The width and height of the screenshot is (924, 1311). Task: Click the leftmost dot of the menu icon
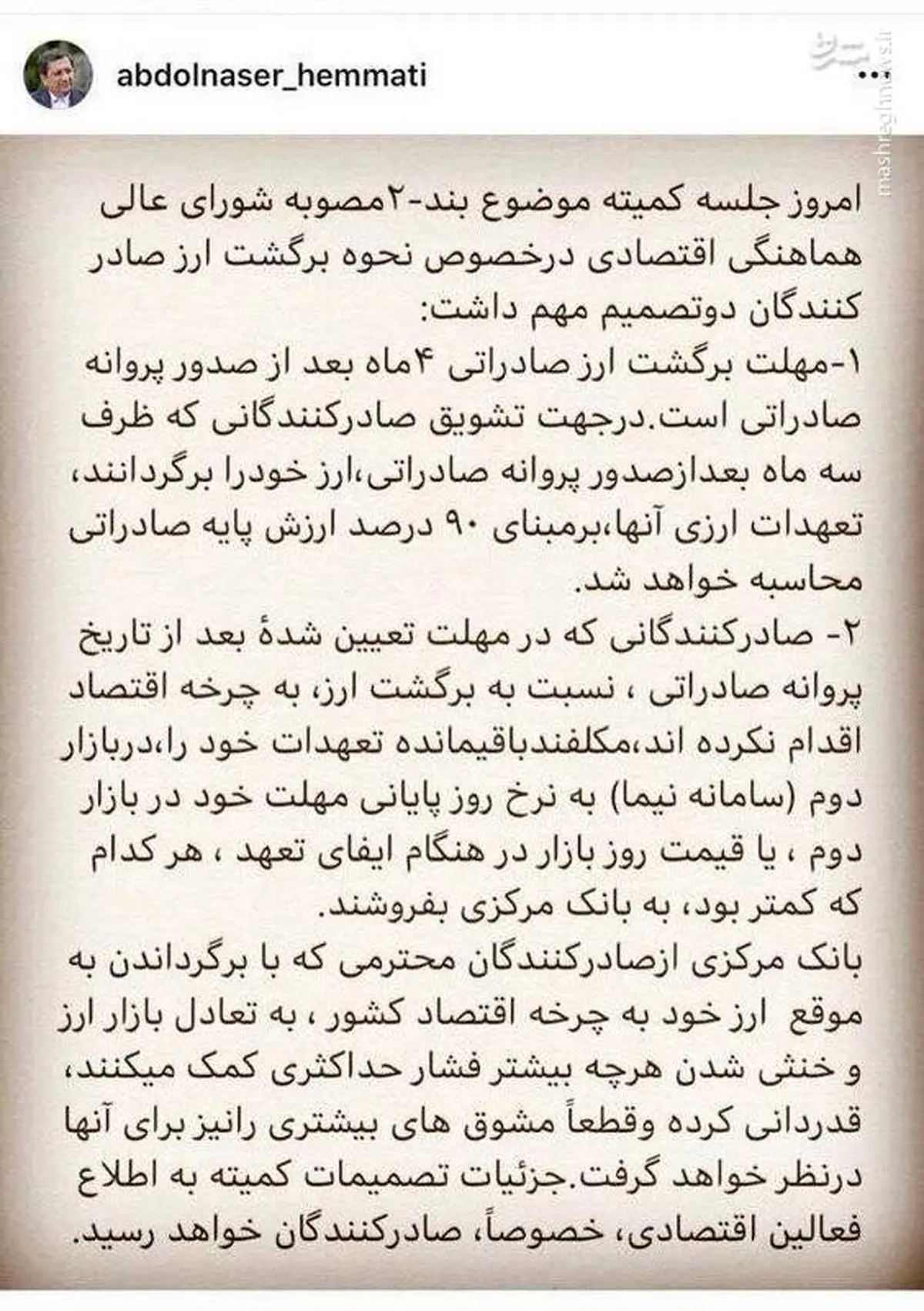pyautogui.click(x=862, y=75)
